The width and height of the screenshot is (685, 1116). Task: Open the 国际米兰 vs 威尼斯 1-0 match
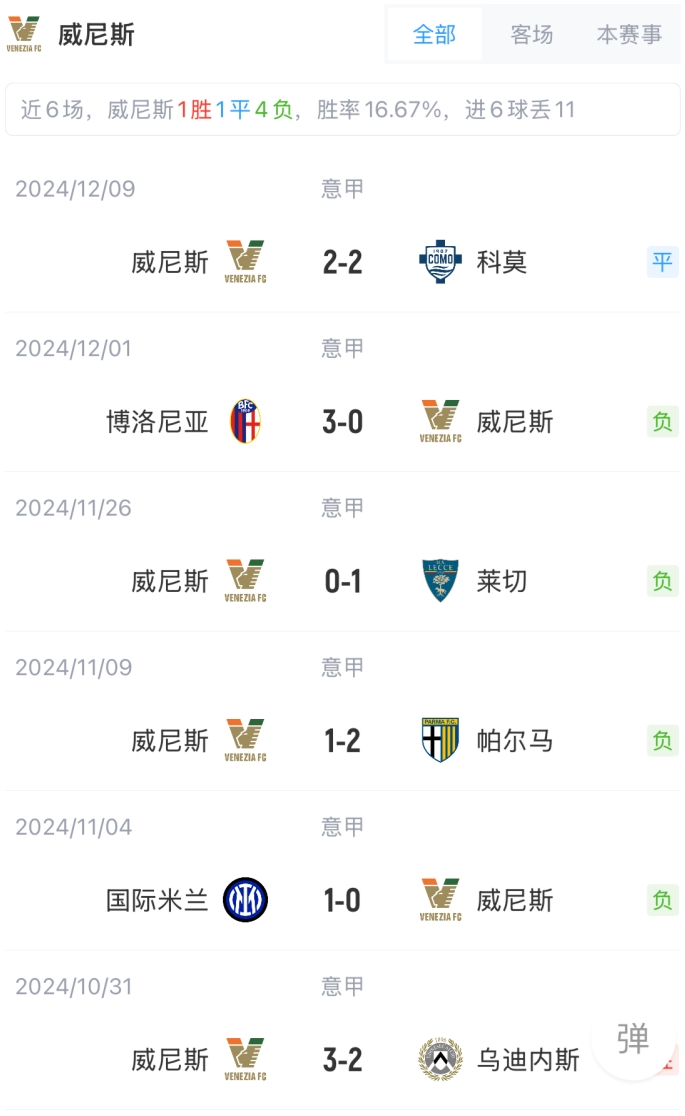point(342,900)
